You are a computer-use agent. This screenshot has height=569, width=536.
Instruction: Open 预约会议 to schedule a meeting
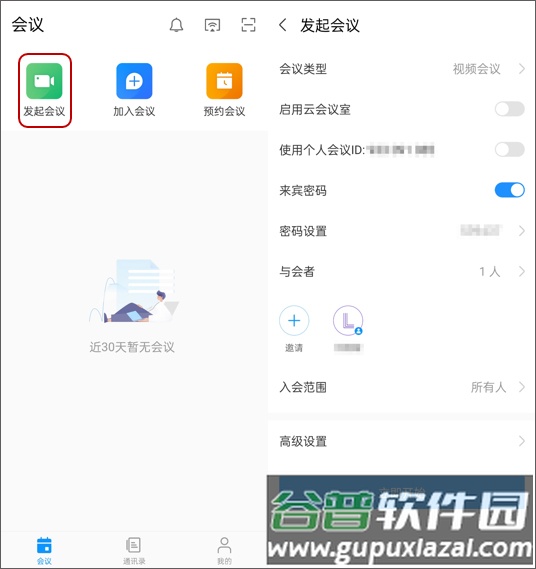(224, 81)
